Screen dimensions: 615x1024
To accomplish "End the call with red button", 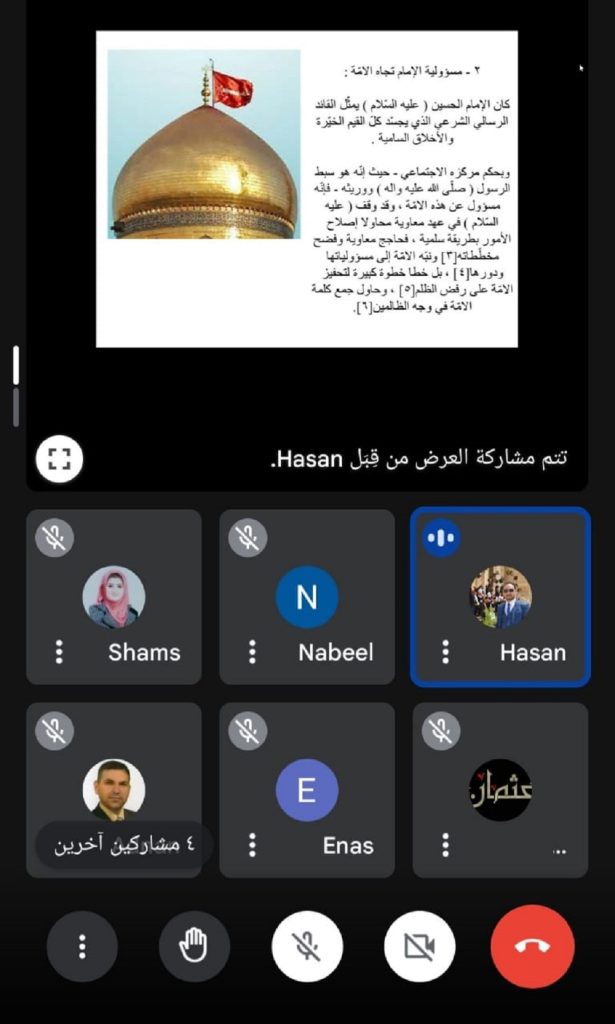I will click(x=532, y=946).
